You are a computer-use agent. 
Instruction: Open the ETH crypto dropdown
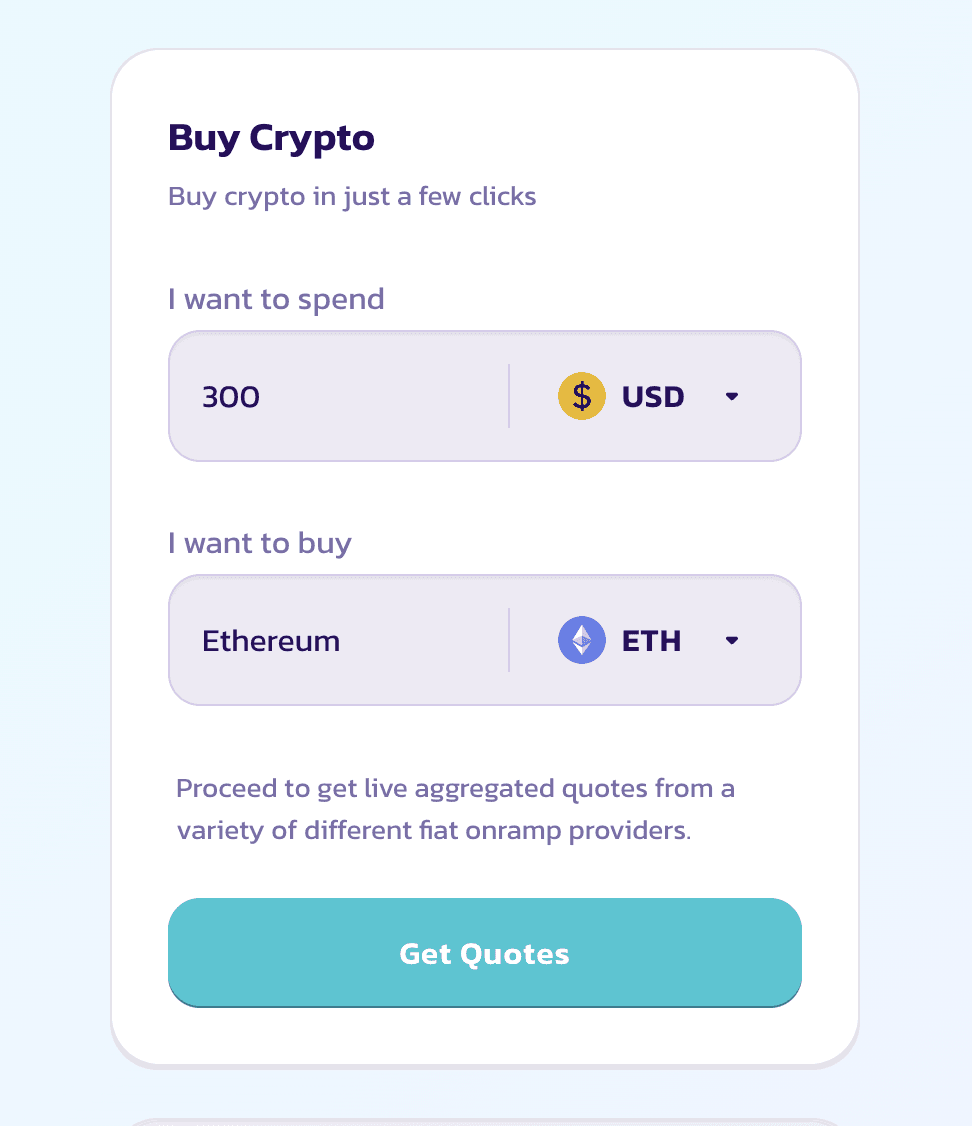coord(651,640)
